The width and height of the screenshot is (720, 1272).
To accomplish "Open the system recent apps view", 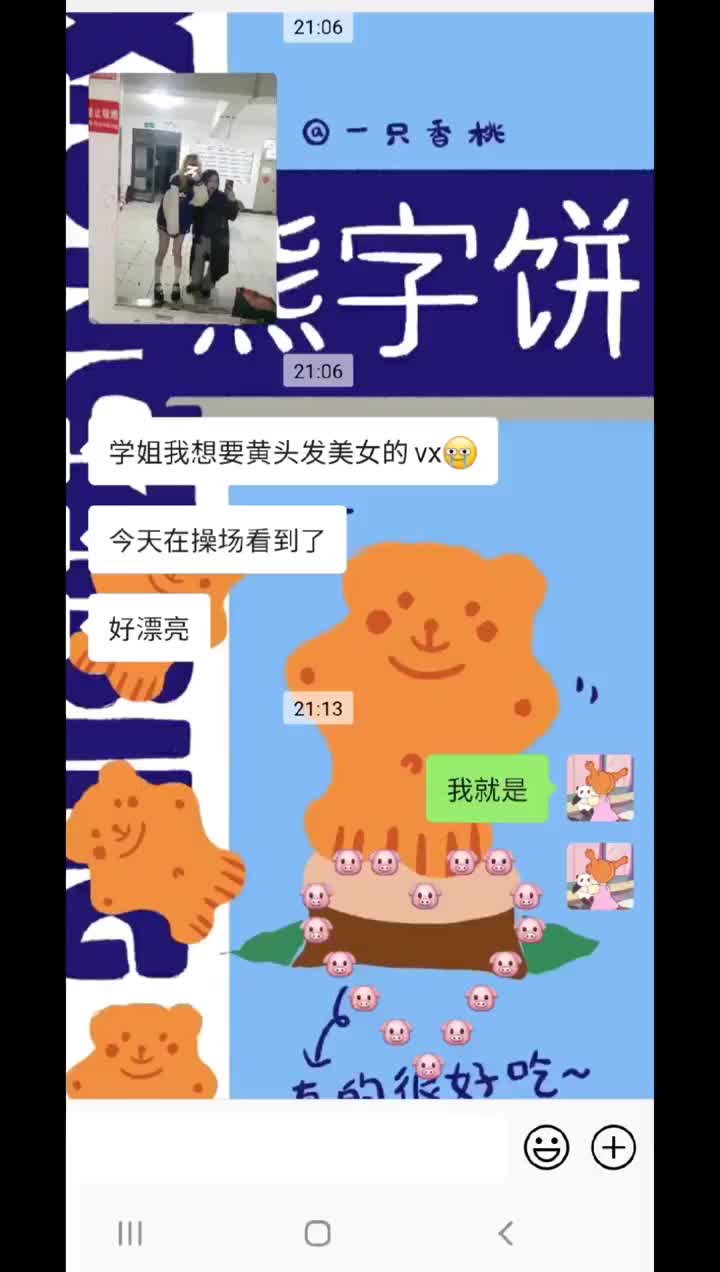I will point(130,1233).
